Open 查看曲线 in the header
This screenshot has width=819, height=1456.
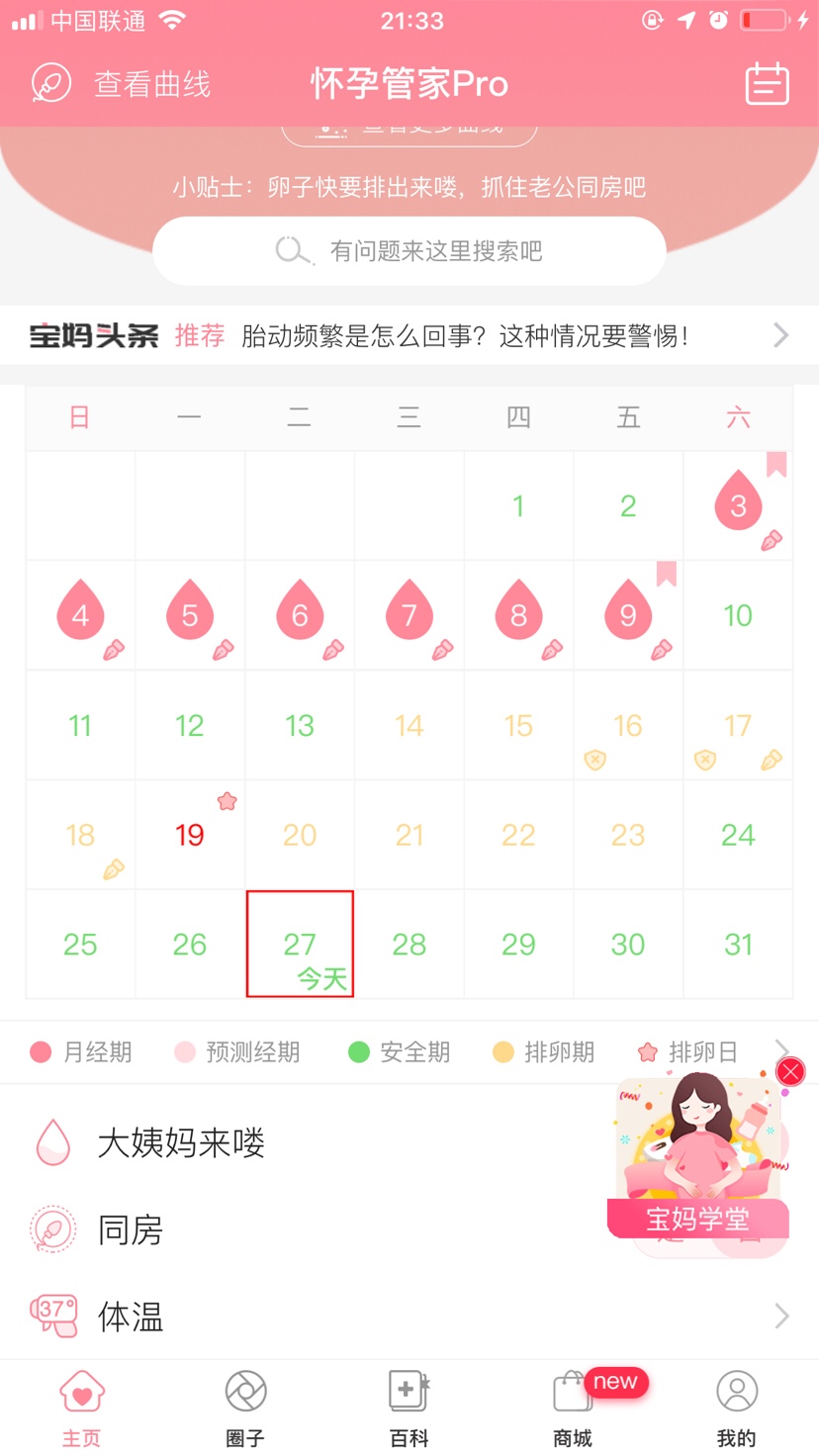(121, 84)
